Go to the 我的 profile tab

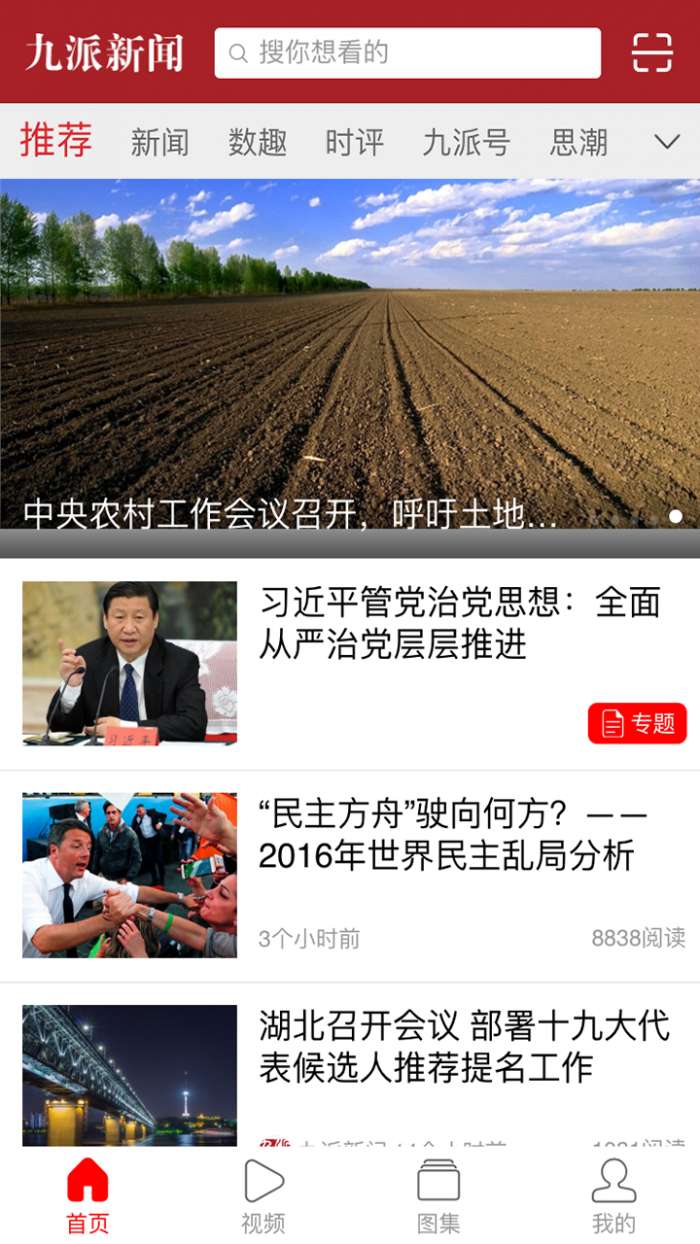coord(613,1196)
